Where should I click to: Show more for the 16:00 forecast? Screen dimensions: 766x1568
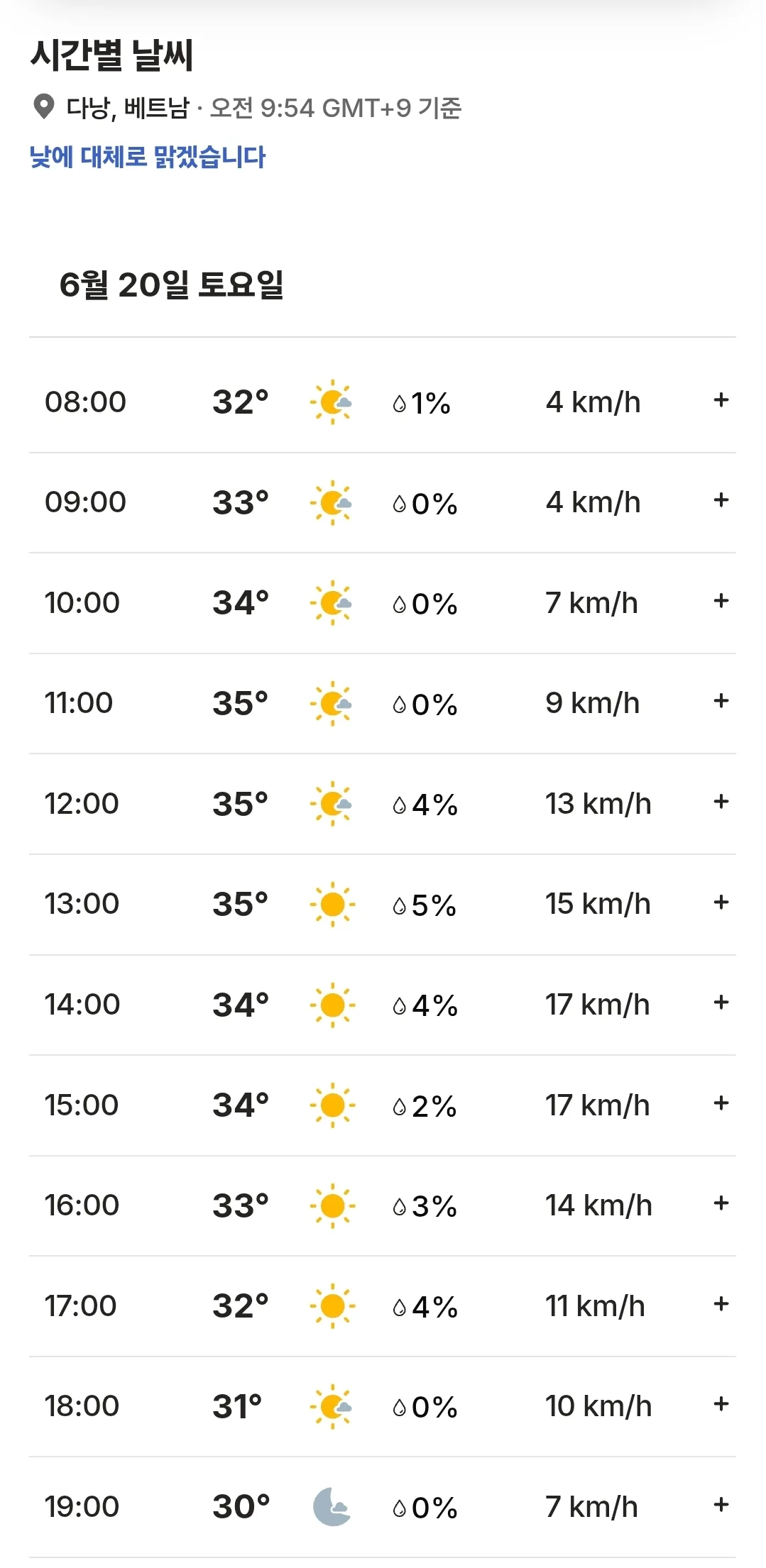click(x=721, y=1203)
